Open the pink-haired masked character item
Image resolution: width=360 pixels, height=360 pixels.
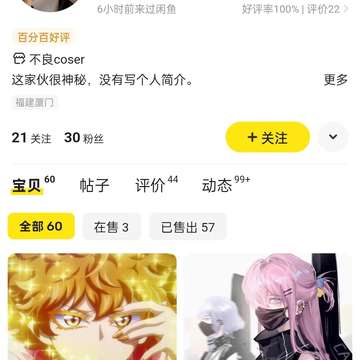pos(268,307)
